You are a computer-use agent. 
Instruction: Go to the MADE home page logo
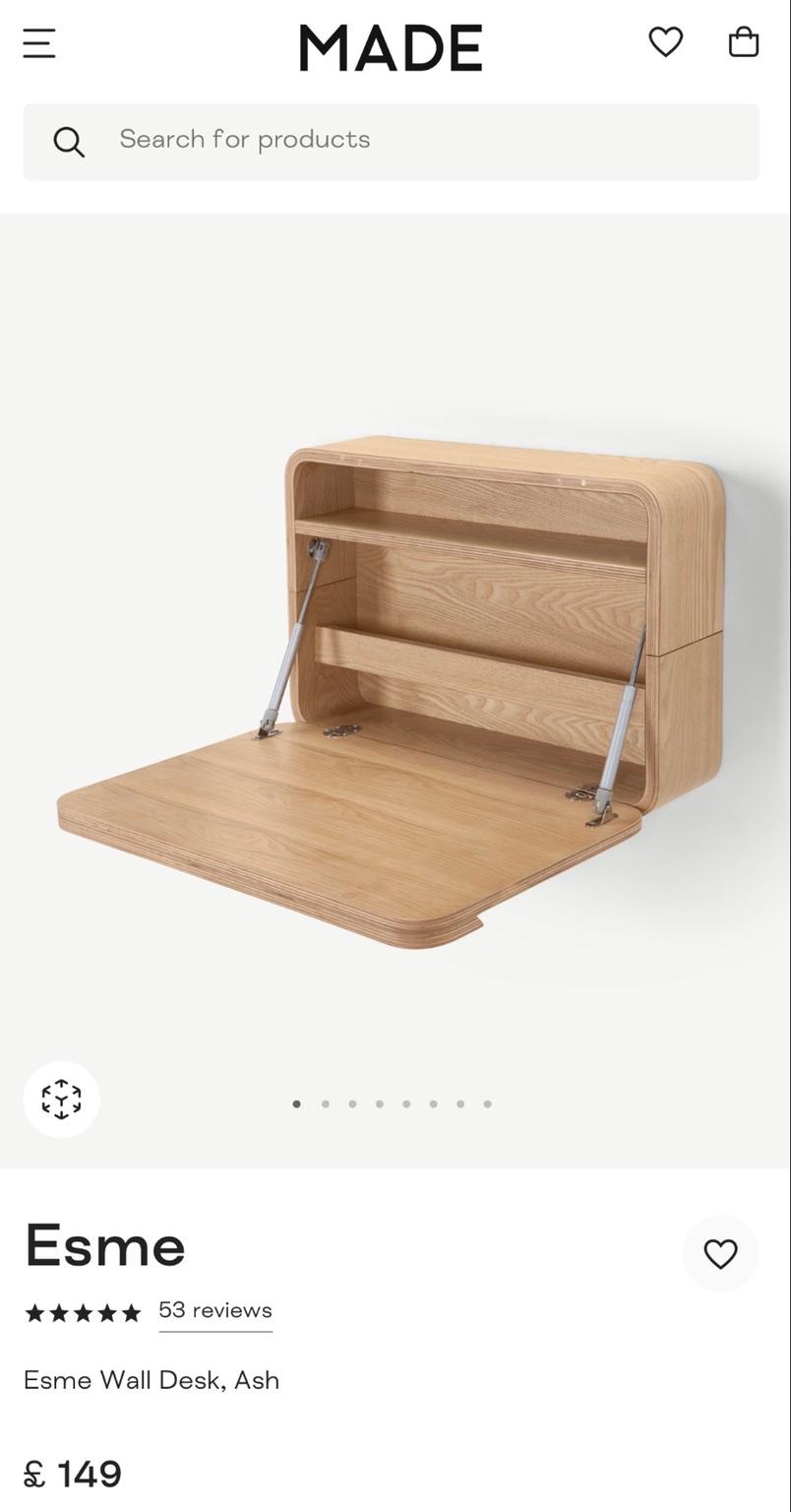coord(391,47)
